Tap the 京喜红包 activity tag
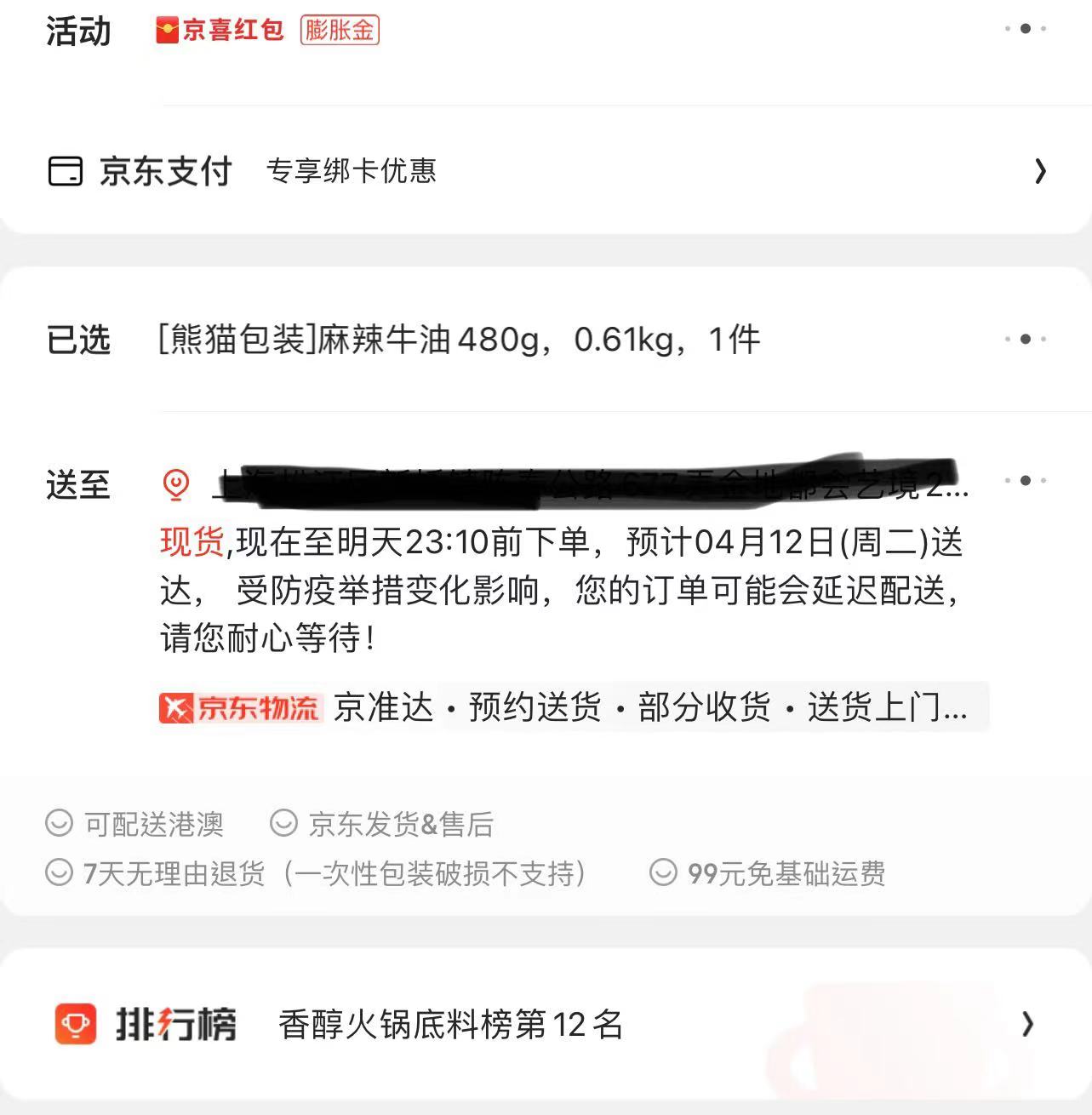This screenshot has width=1092, height=1115. point(220,31)
